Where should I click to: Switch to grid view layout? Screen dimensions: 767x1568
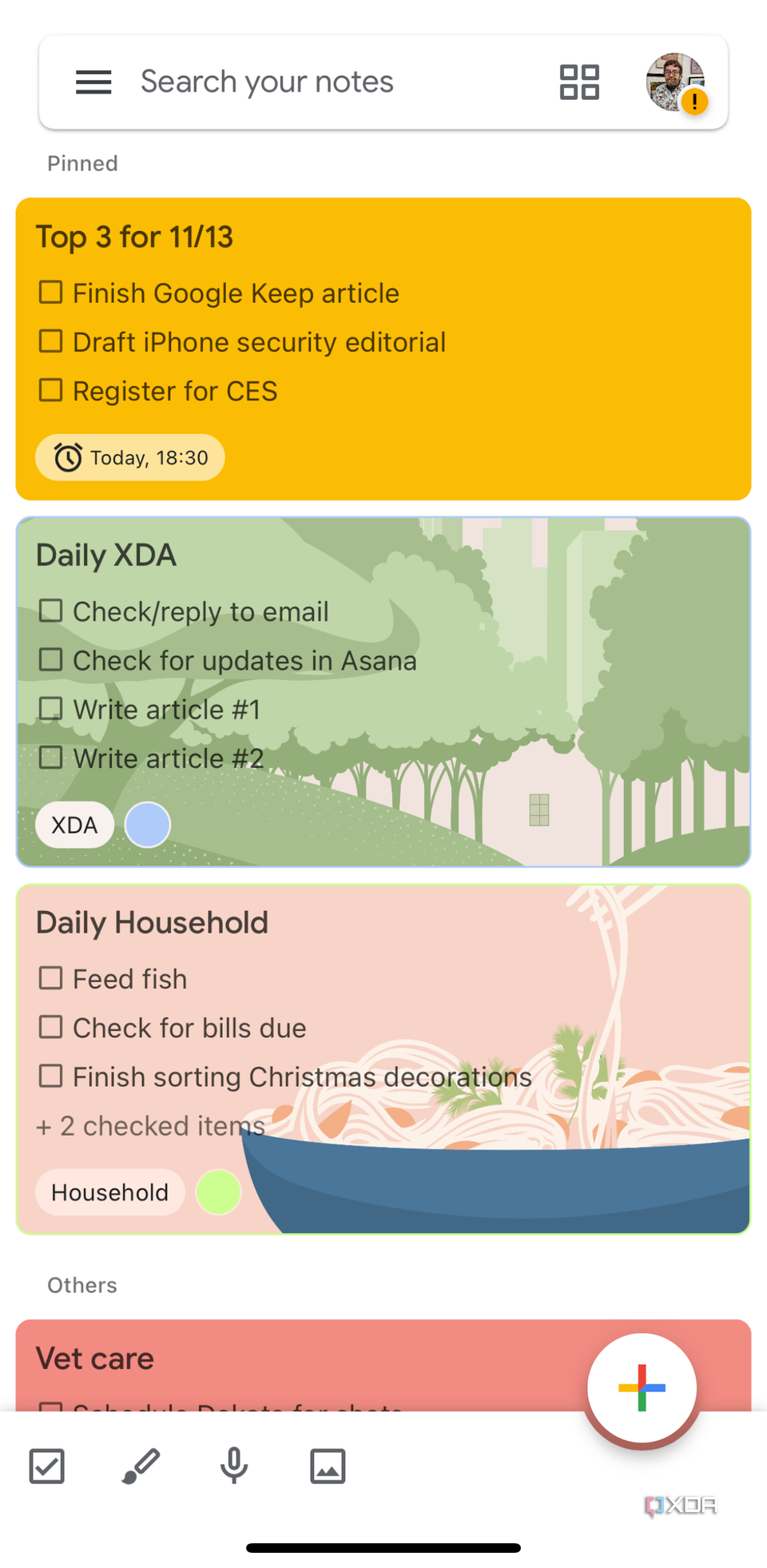(x=578, y=81)
